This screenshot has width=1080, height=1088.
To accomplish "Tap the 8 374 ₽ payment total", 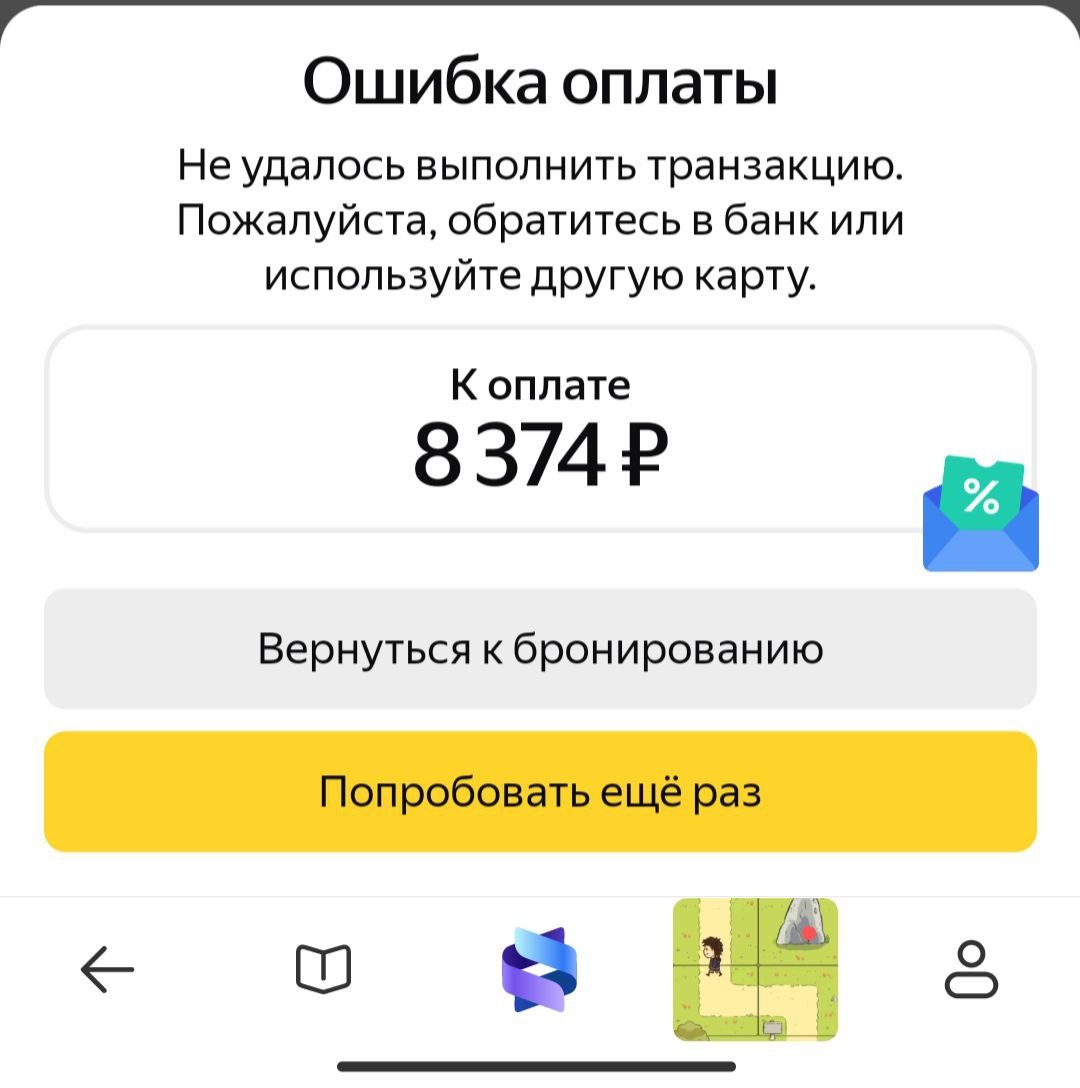I will pyautogui.click(x=540, y=455).
